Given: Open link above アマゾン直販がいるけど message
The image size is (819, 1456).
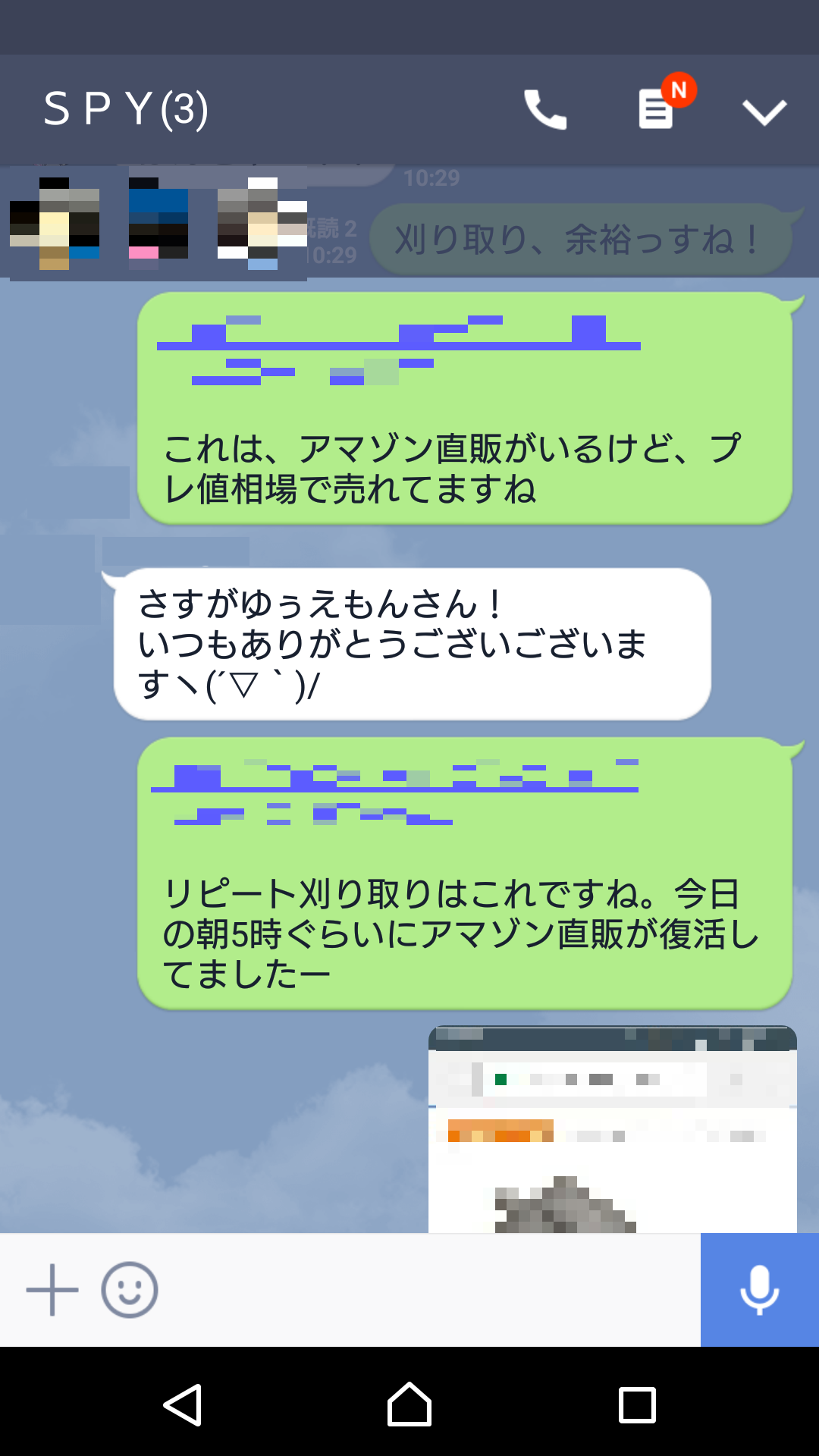Looking at the screenshot, I should pyautogui.click(x=398, y=346).
